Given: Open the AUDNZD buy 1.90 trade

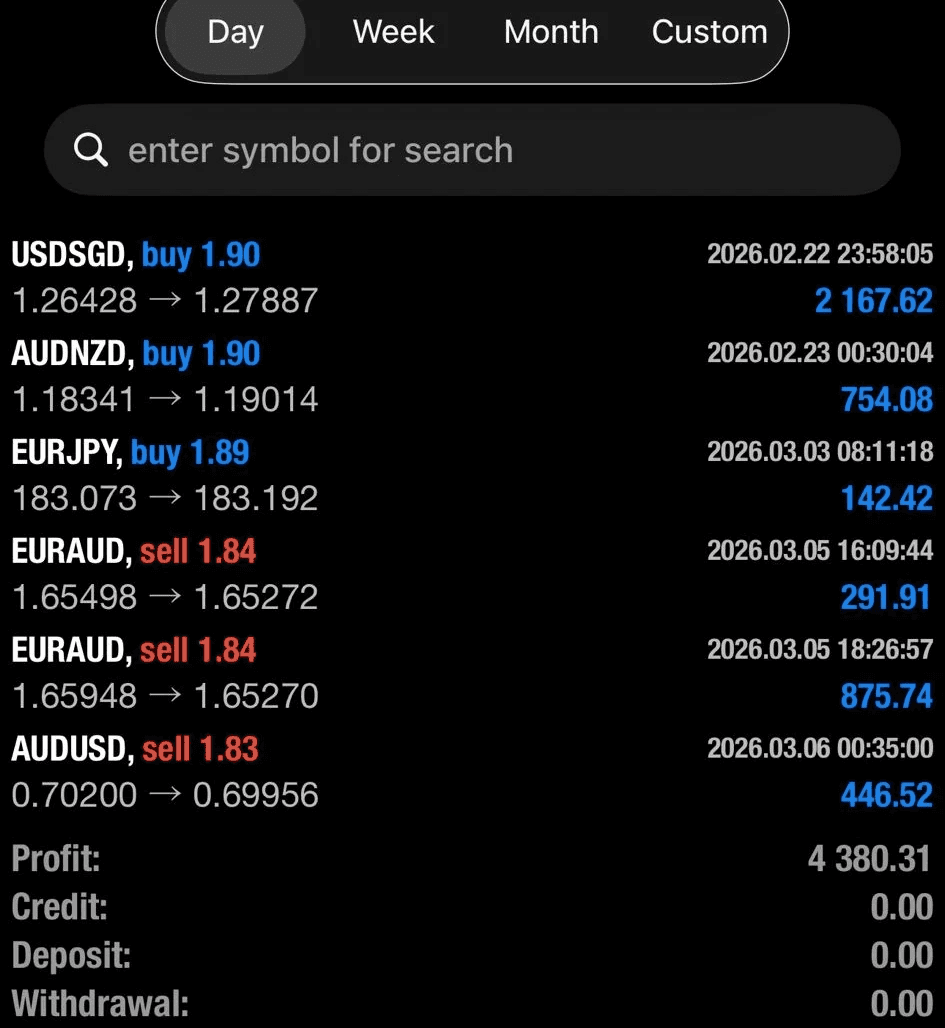Looking at the screenshot, I should click(472, 376).
